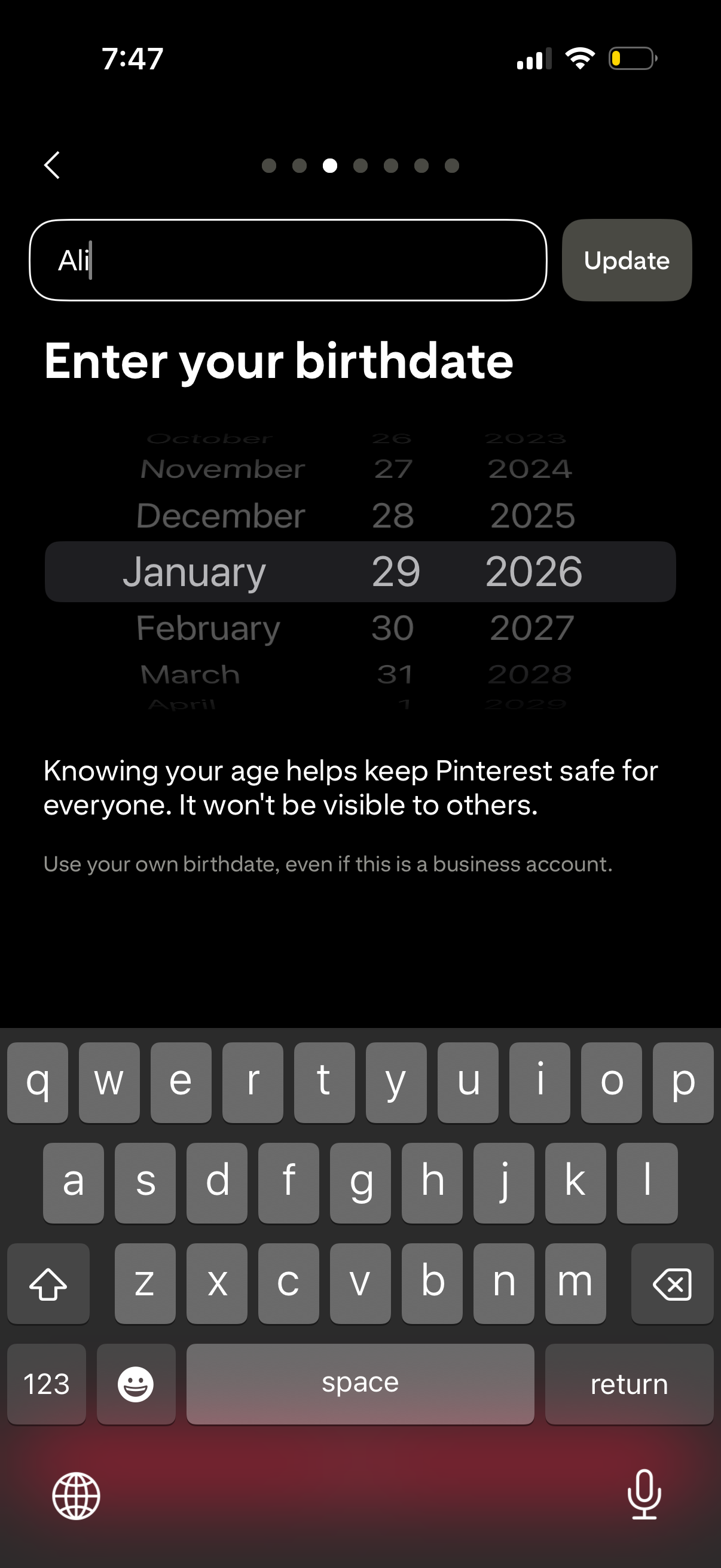Open the emoji keyboard
The image size is (721, 1568).
(136, 1384)
